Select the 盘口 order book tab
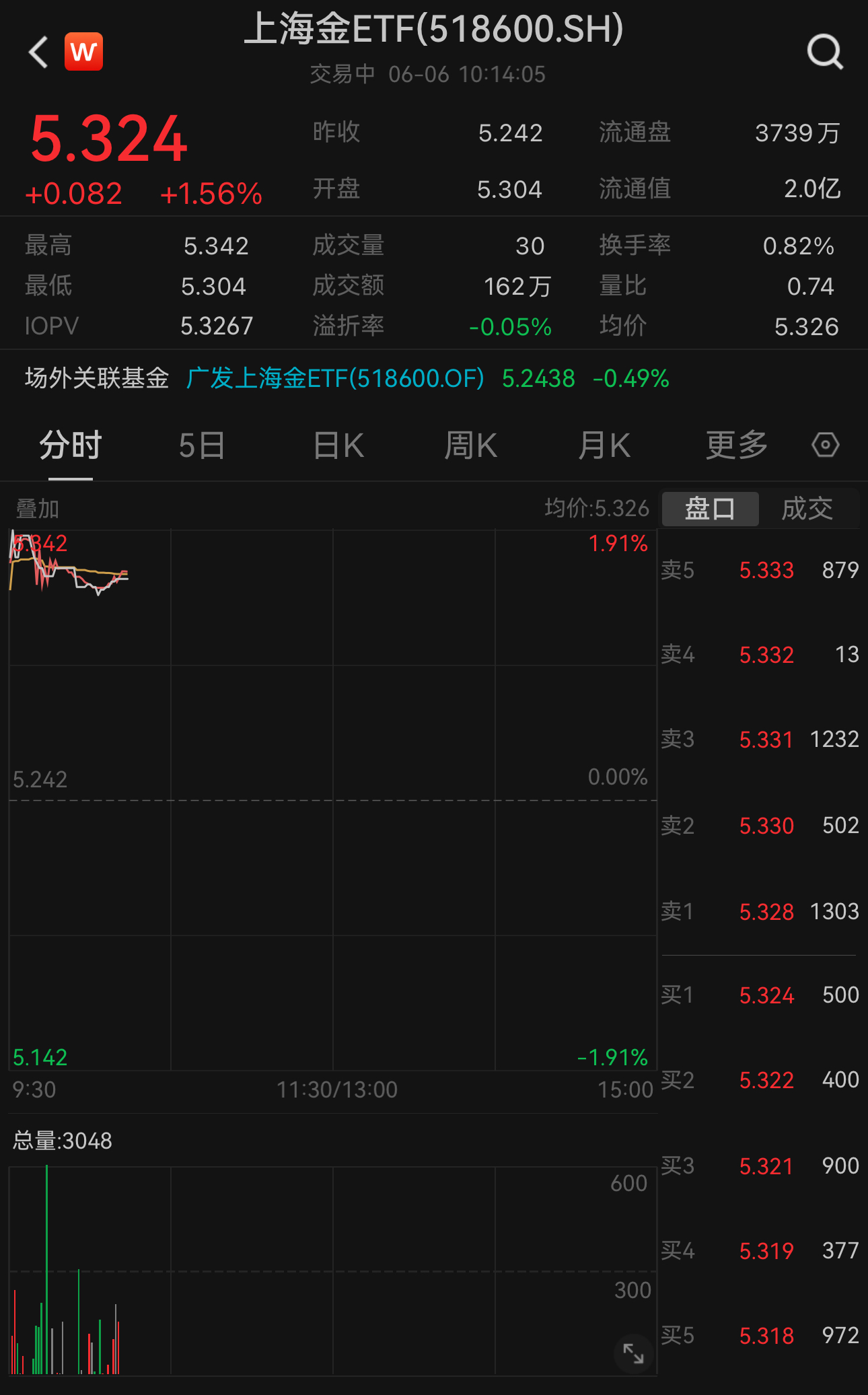 [711, 509]
